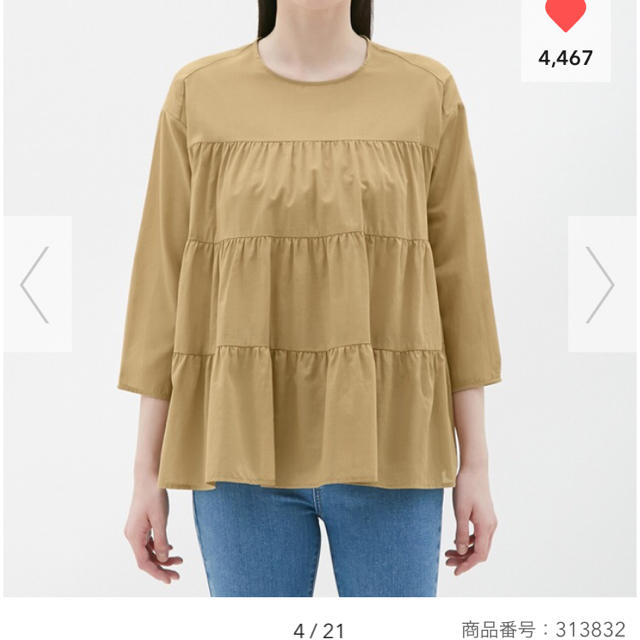Go to the next product image

[601, 284]
